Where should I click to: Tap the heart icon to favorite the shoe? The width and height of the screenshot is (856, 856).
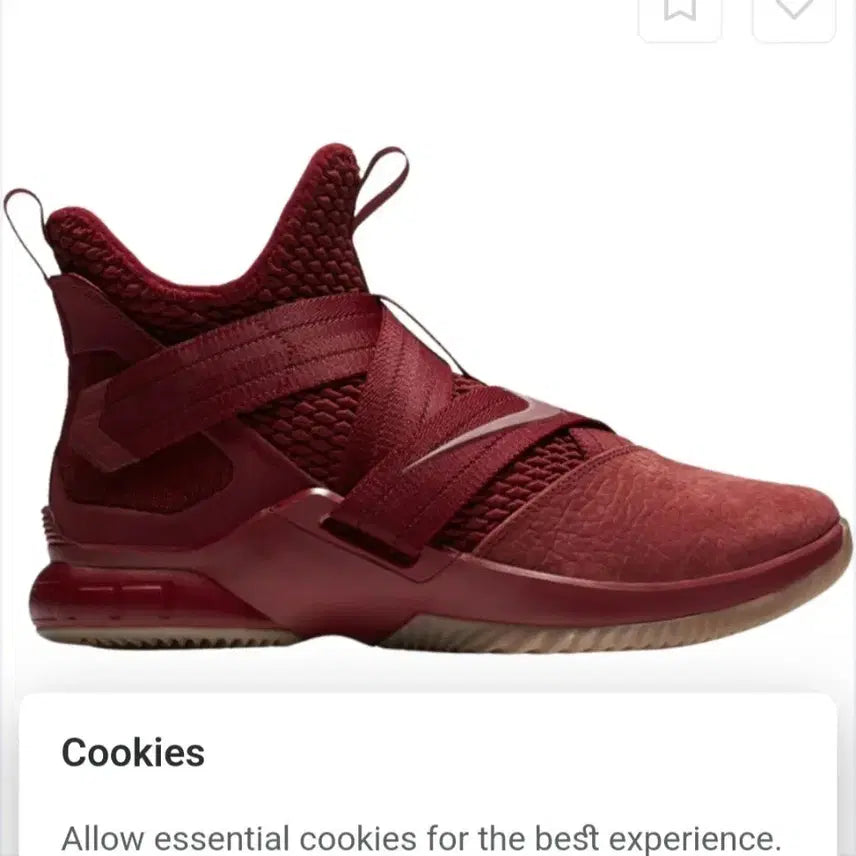(x=794, y=12)
